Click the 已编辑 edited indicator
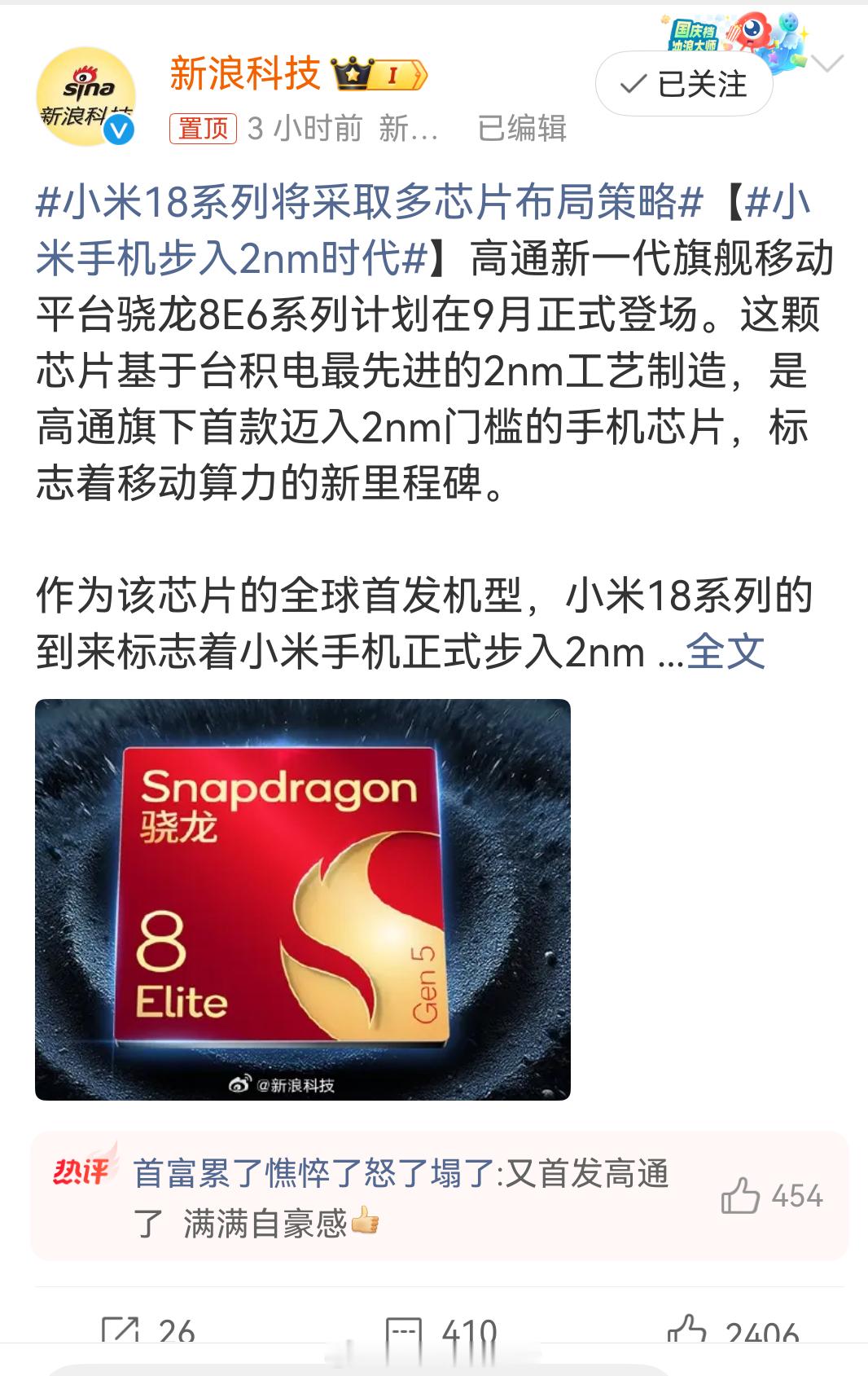The height and width of the screenshot is (1376, 868). [x=521, y=128]
